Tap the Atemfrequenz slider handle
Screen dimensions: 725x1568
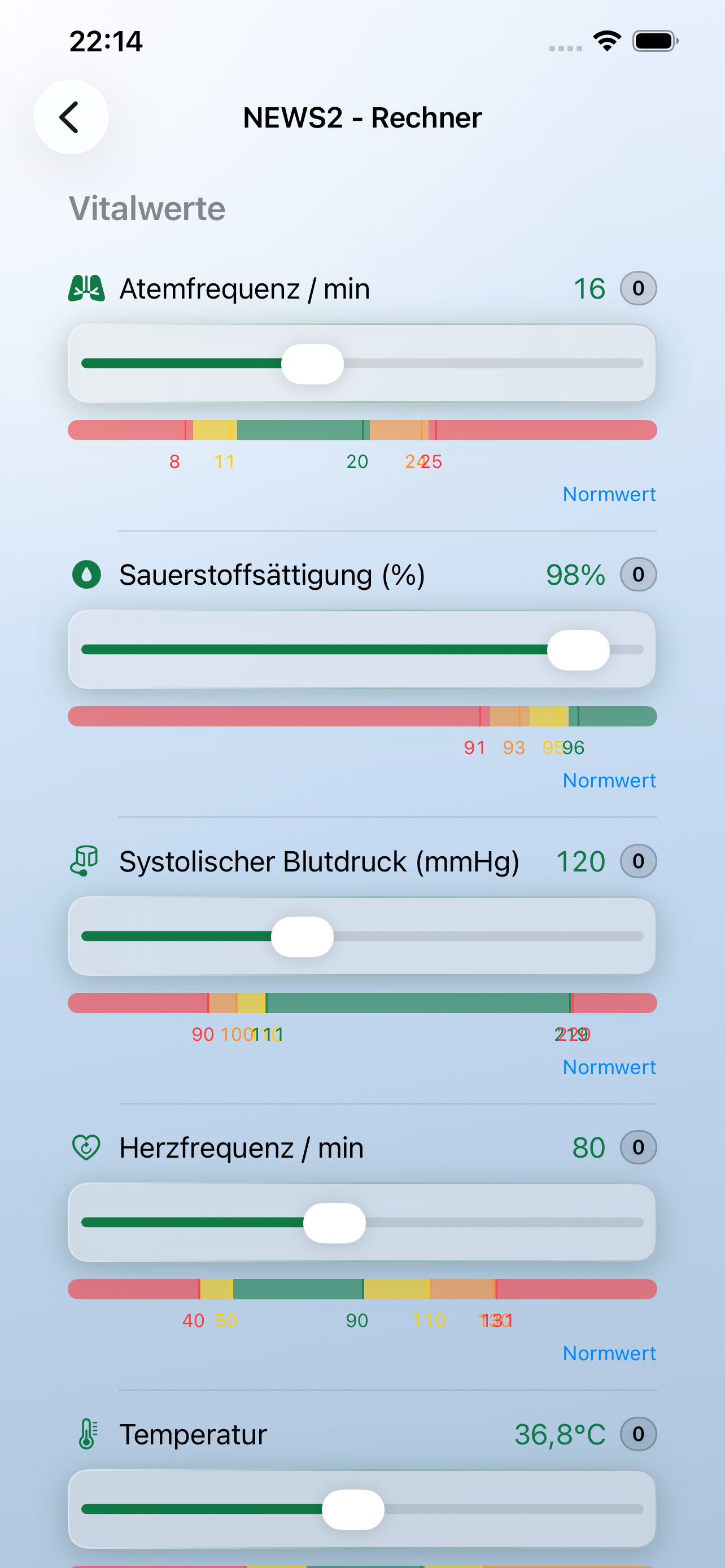(312, 364)
